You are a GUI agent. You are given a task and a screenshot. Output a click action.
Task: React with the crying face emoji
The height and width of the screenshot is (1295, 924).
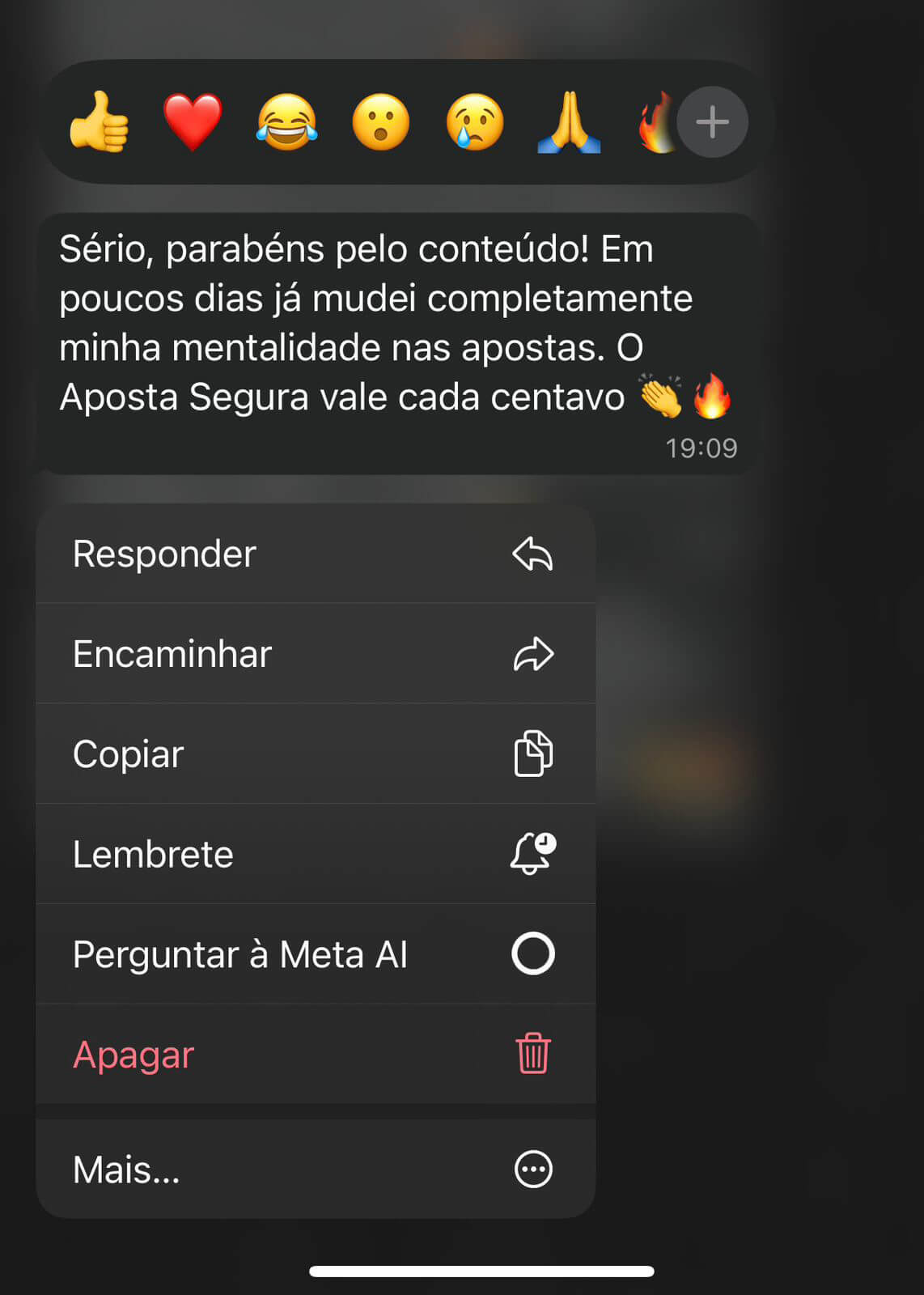(x=475, y=122)
